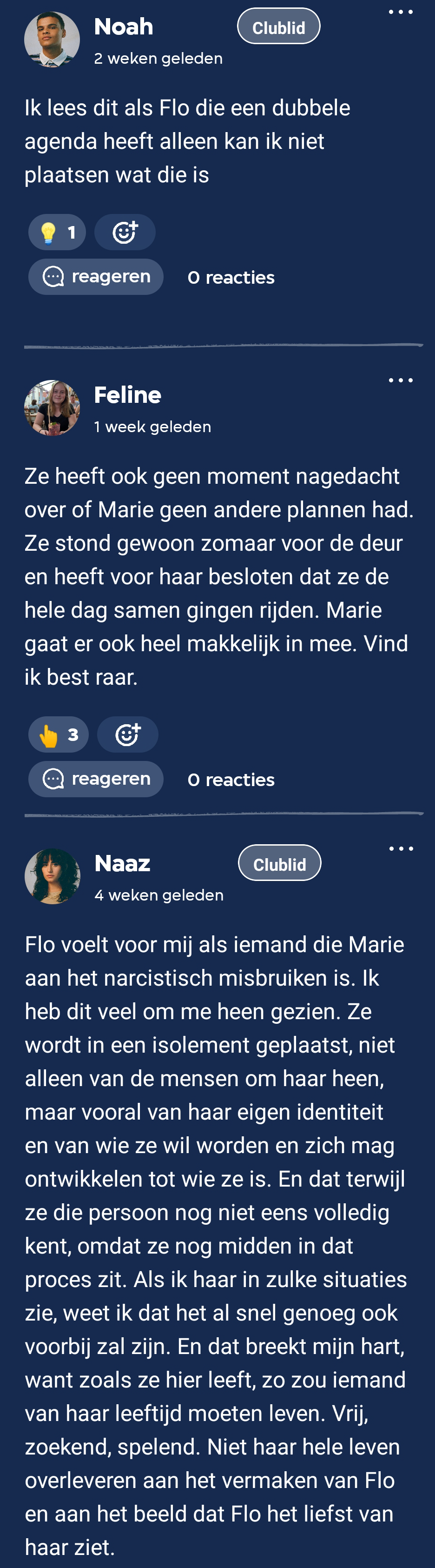Open overflow menu on Feline's comment
The height and width of the screenshot is (1568, 435).
click(x=400, y=380)
